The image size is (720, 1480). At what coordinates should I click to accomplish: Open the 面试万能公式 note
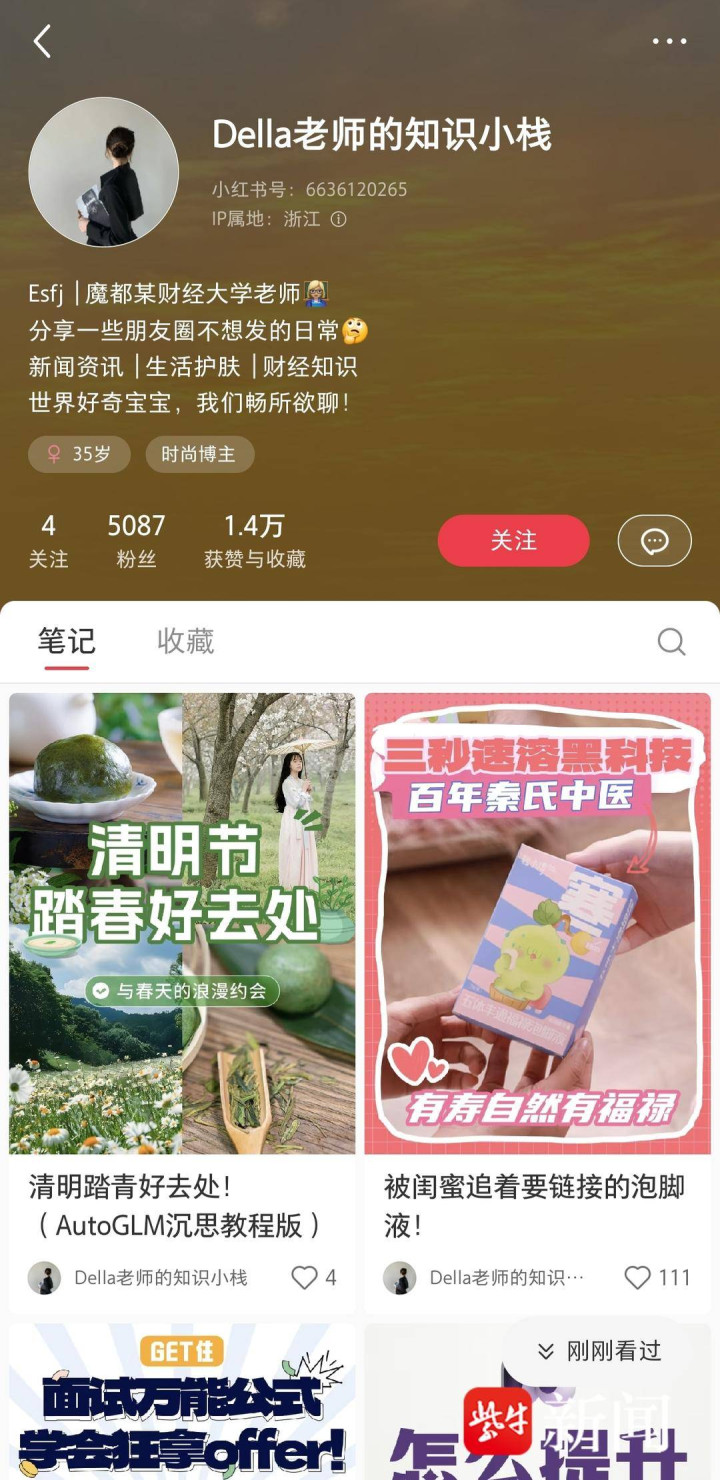(x=182, y=1402)
